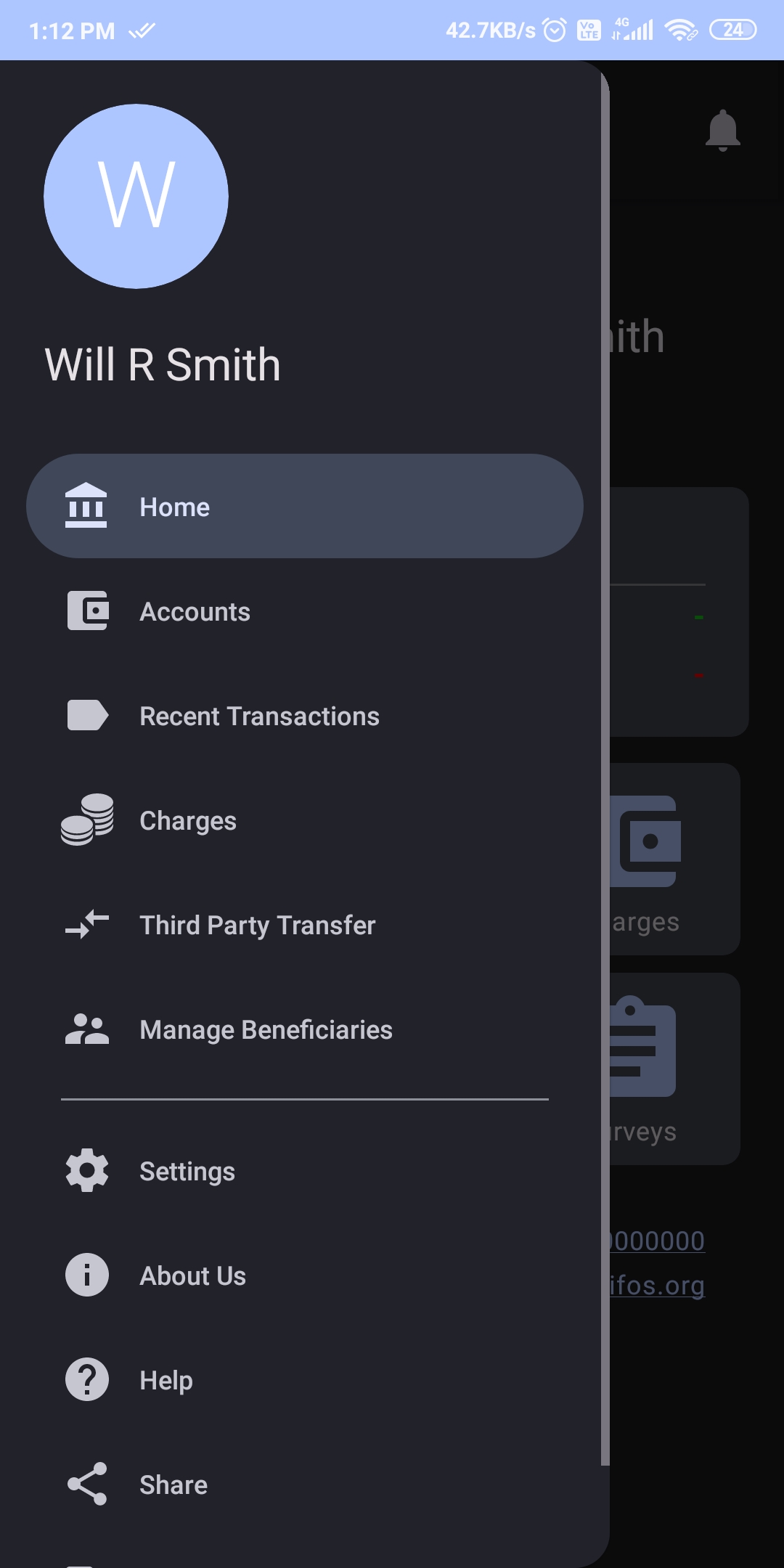This screenshot has width=784, height=1568.
Task: Tap the phone number contact link
Action: [661, 1240]
